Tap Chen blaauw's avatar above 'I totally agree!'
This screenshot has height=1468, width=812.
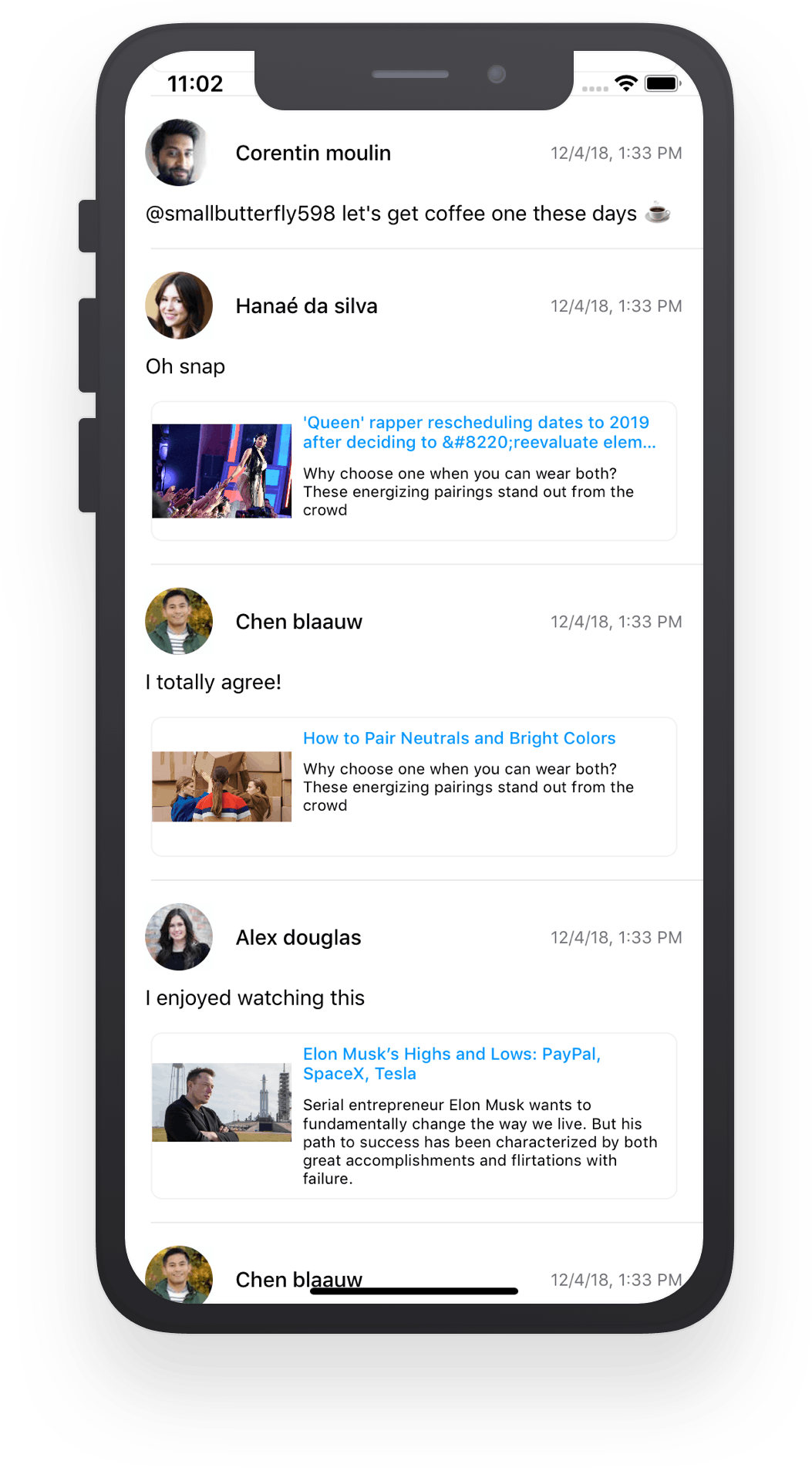(x=178, y=621)
